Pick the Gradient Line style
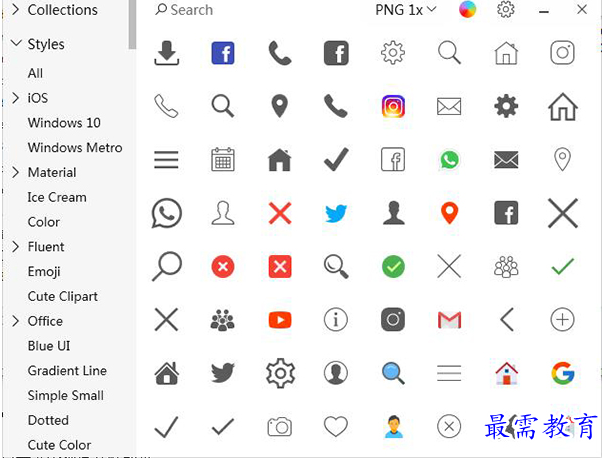 [67, 370]
